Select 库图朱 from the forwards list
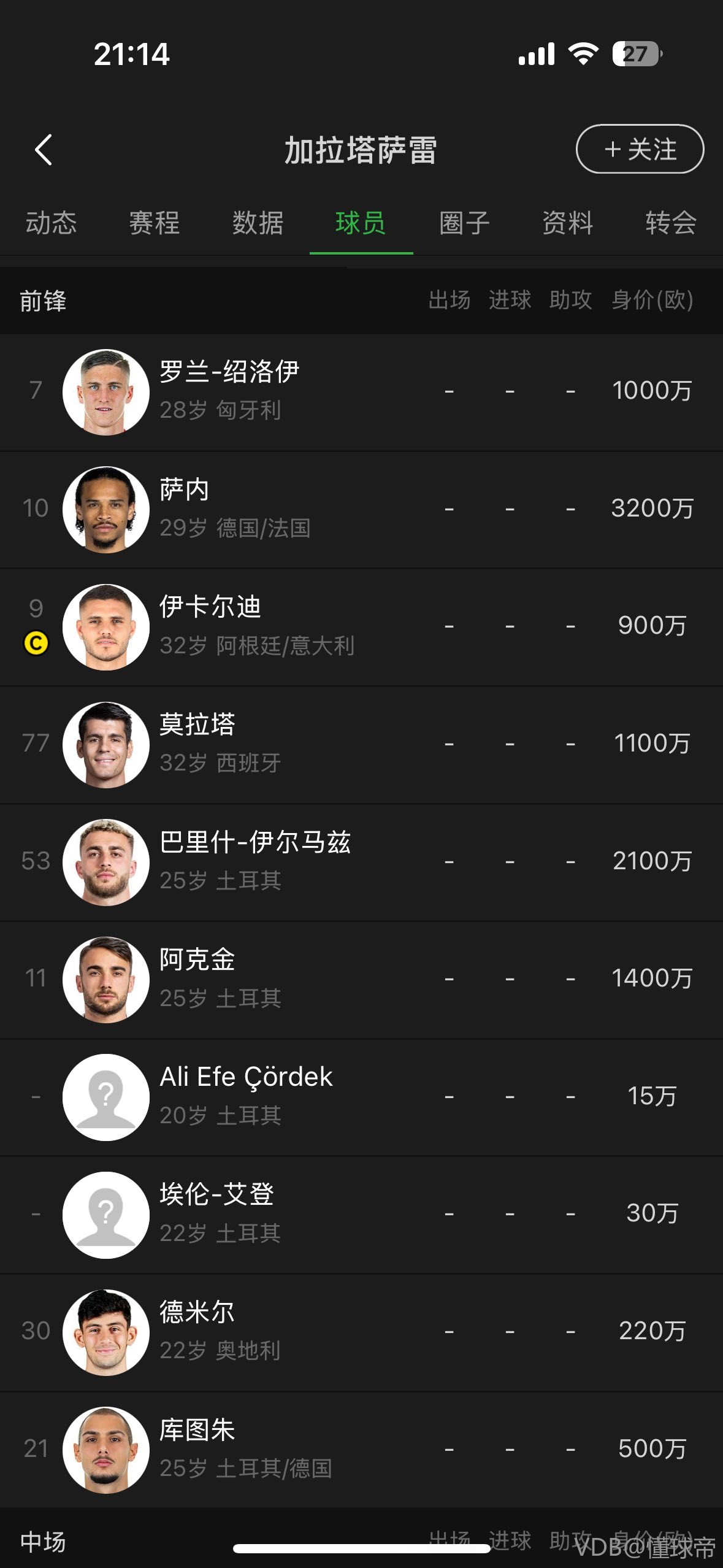Viewport: 723px width, 1568px height. click(361, 1450)
